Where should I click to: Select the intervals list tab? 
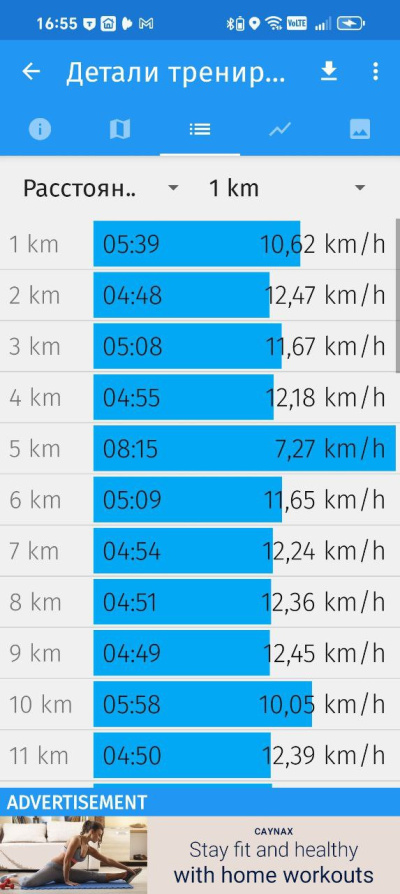(200, 129)
